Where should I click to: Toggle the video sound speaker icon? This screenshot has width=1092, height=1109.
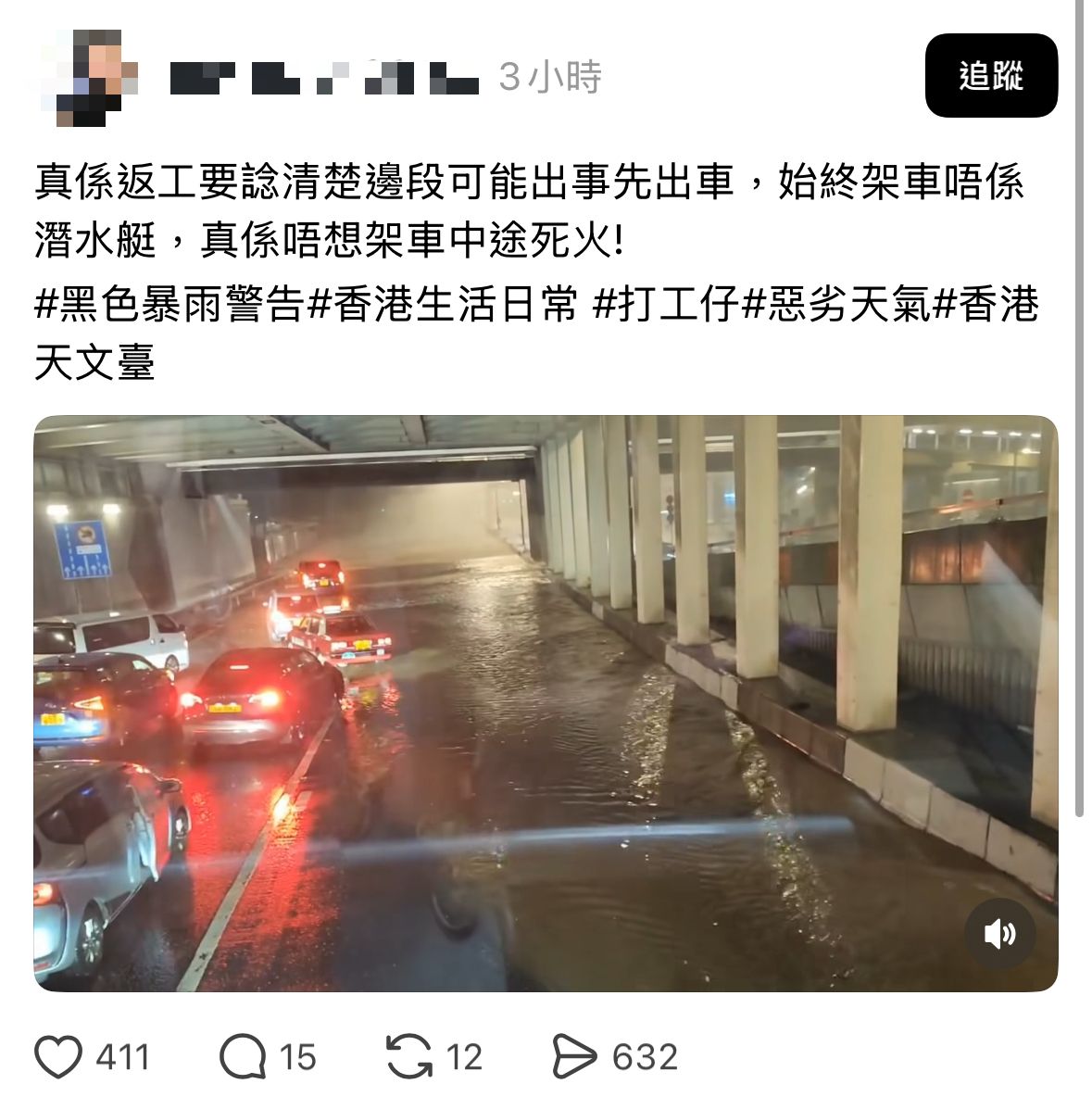999,934
